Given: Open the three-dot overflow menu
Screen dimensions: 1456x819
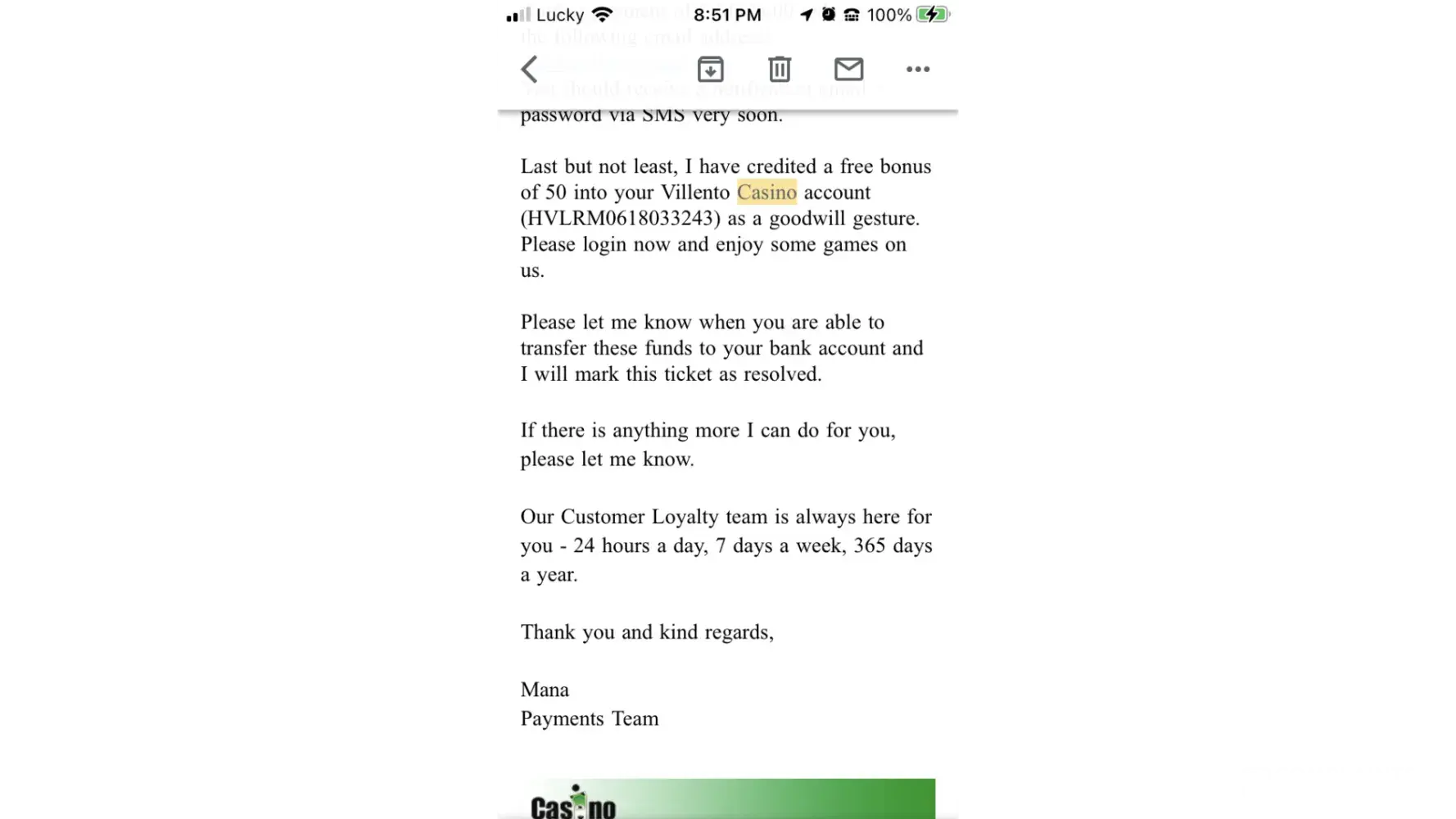Looking at the screenshot, I should [917, 70].
